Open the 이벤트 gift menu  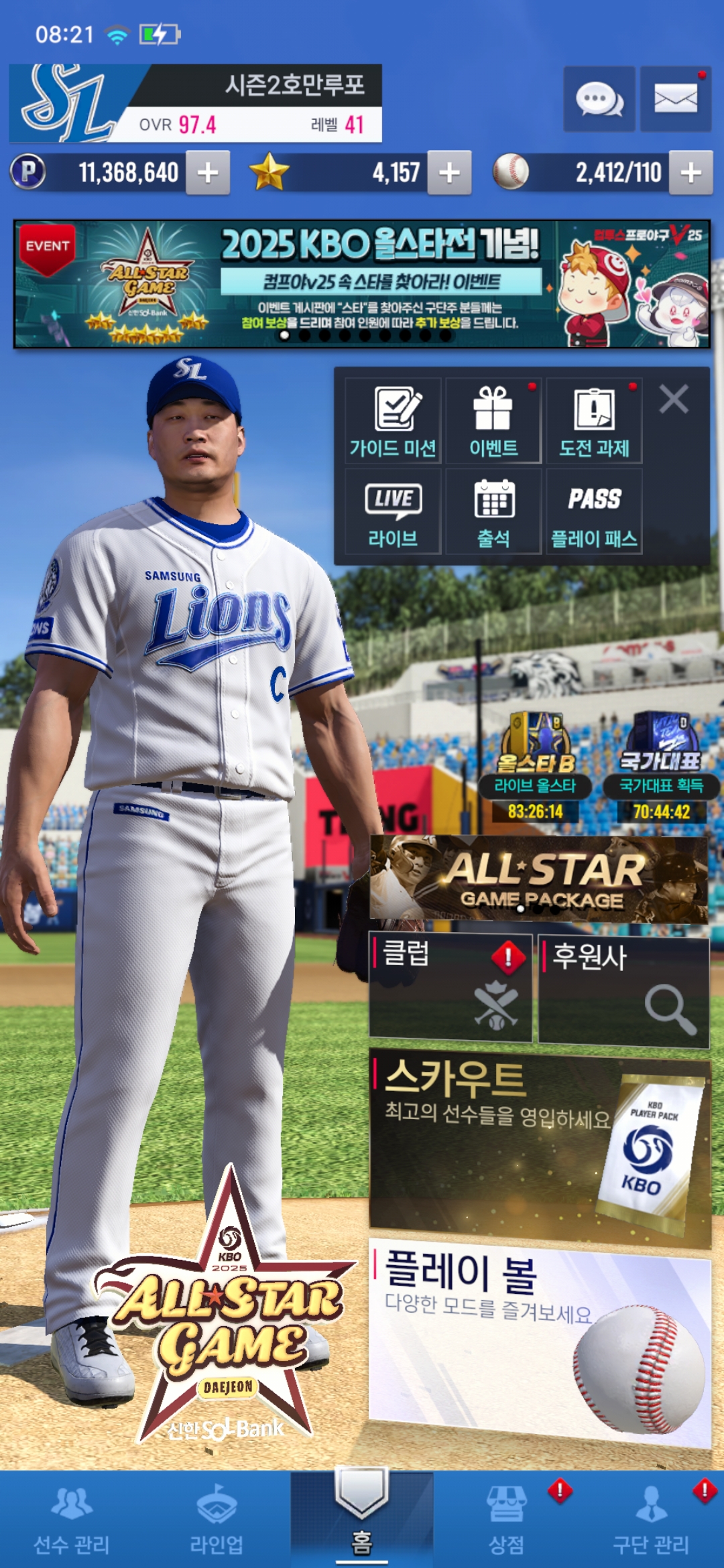[x=493, y=421]
